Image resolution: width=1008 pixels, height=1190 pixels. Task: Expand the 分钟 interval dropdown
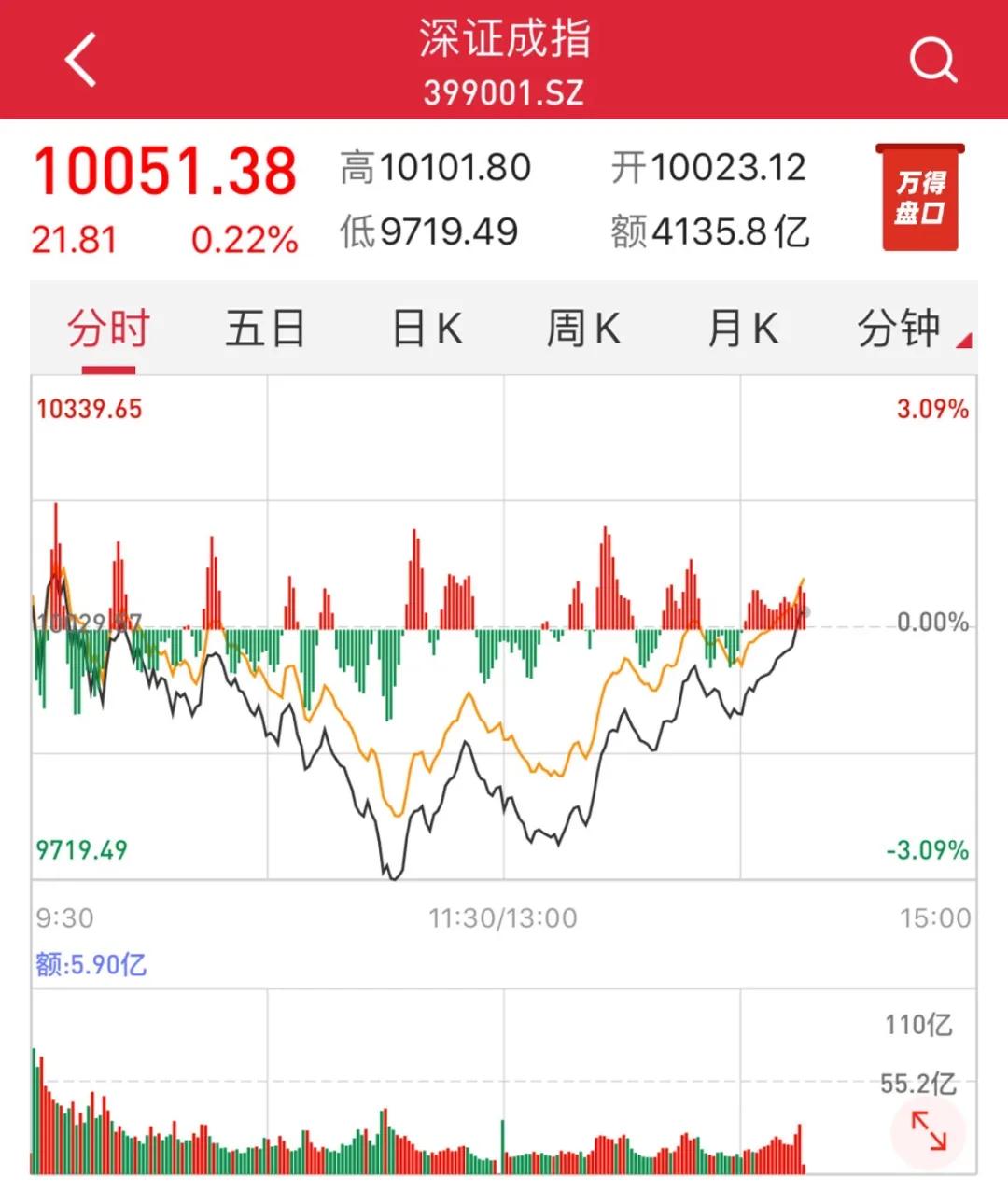[x=910, y=329]
